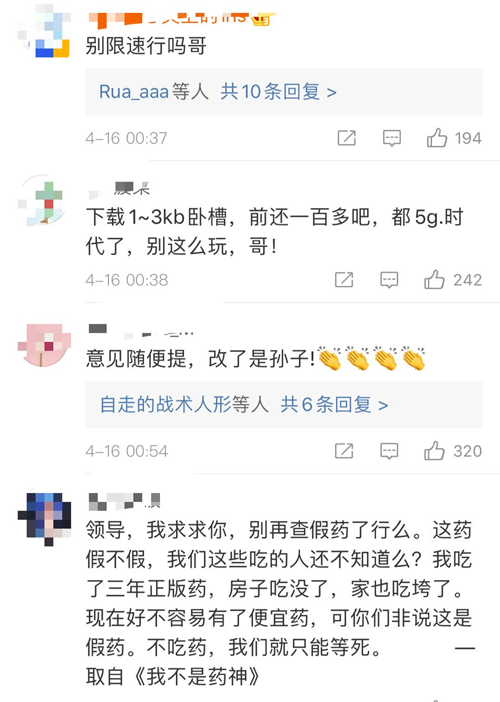Image resolution: width=500 pixels, height=702 pixels.
Task: Repost the comment posted at 4-16 00:38
Action: [x=344, y=280]
